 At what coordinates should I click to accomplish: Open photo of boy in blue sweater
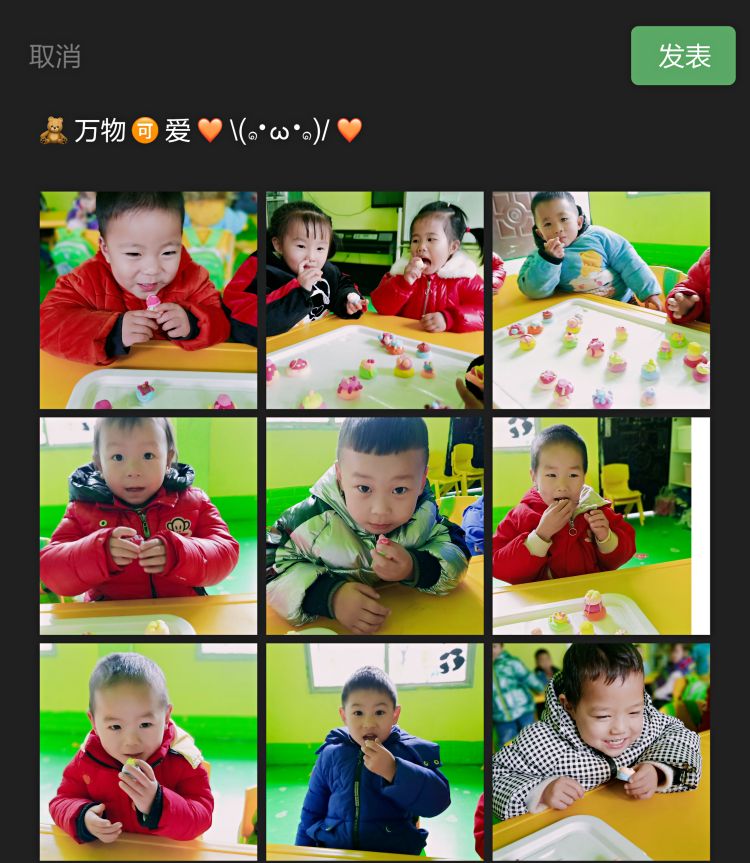tap(601, 300)
